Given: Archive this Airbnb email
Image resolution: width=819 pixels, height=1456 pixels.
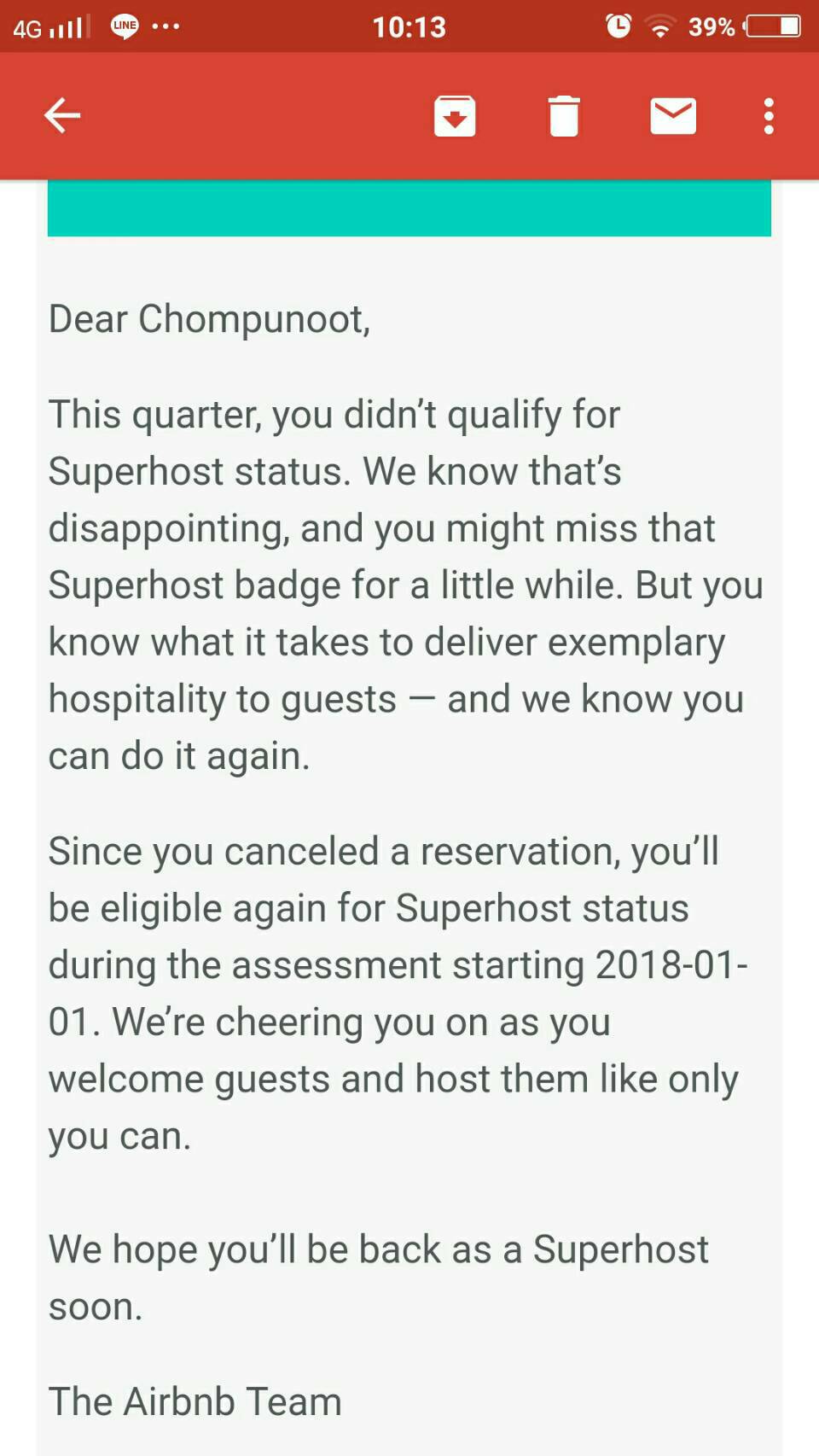Looking at the screenshot, I should (x=455, y=116).
